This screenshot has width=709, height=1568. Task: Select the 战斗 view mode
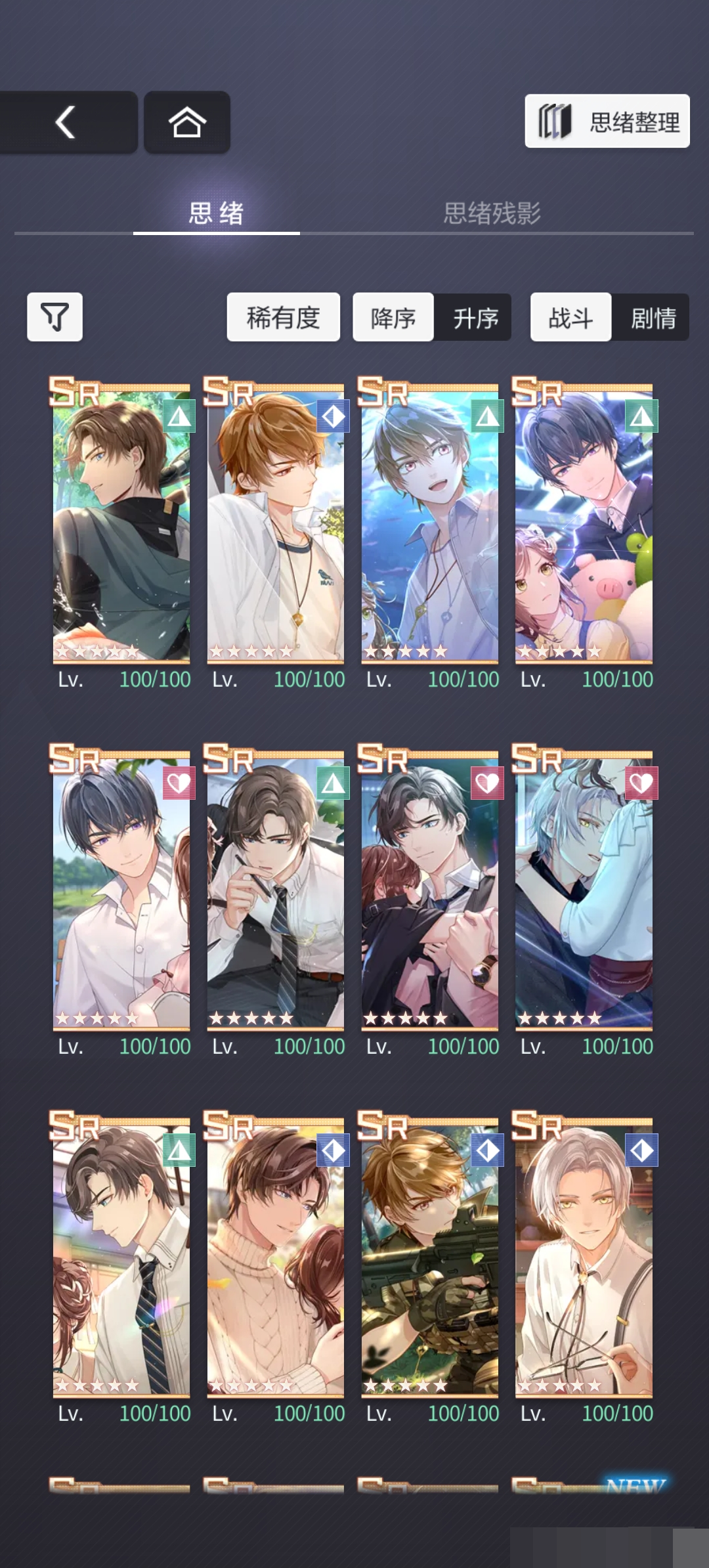(x=570, y=318)
